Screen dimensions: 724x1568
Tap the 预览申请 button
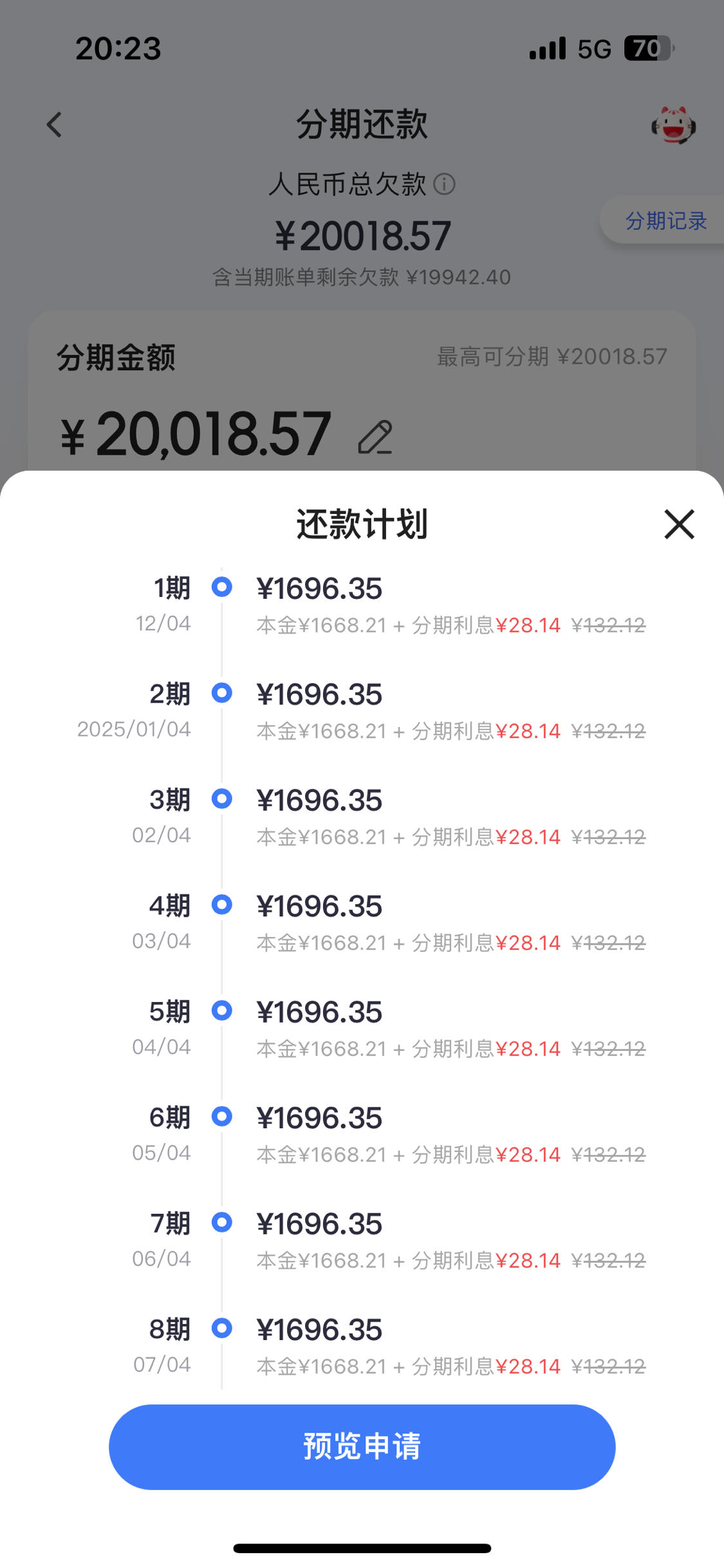coord(362,1447)
